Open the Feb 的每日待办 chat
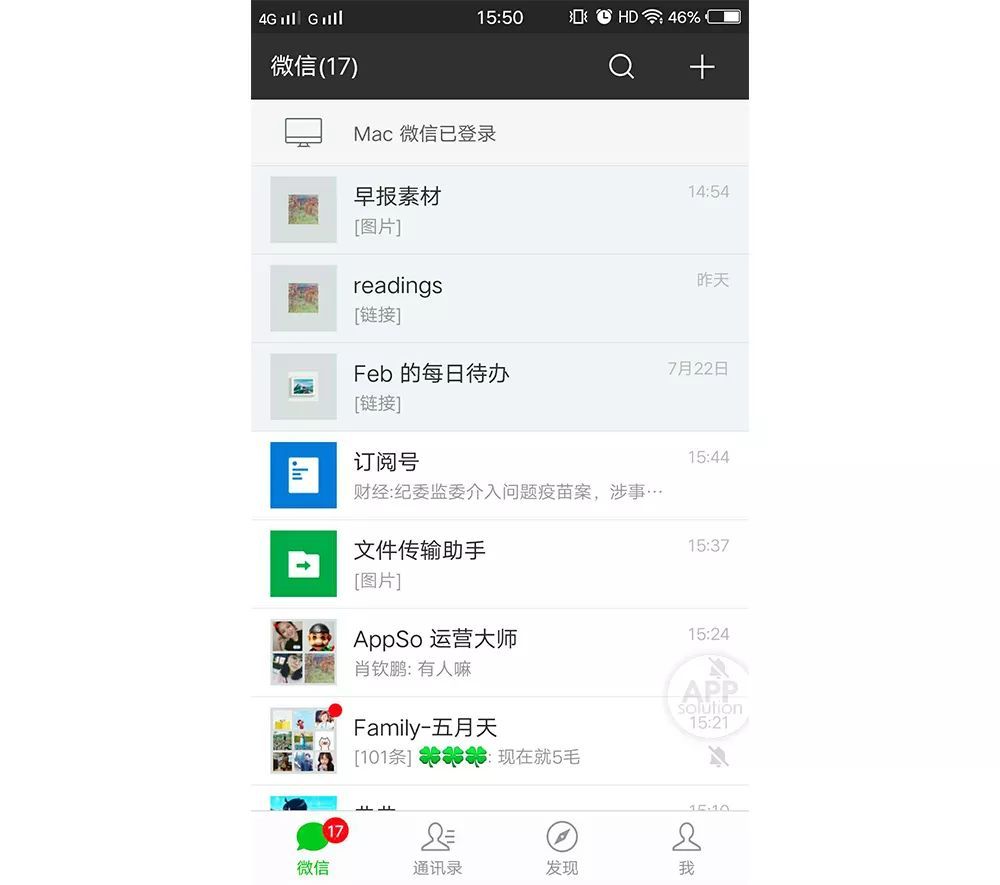Viewport: 1000px width, 885px height. pos(499,387)
